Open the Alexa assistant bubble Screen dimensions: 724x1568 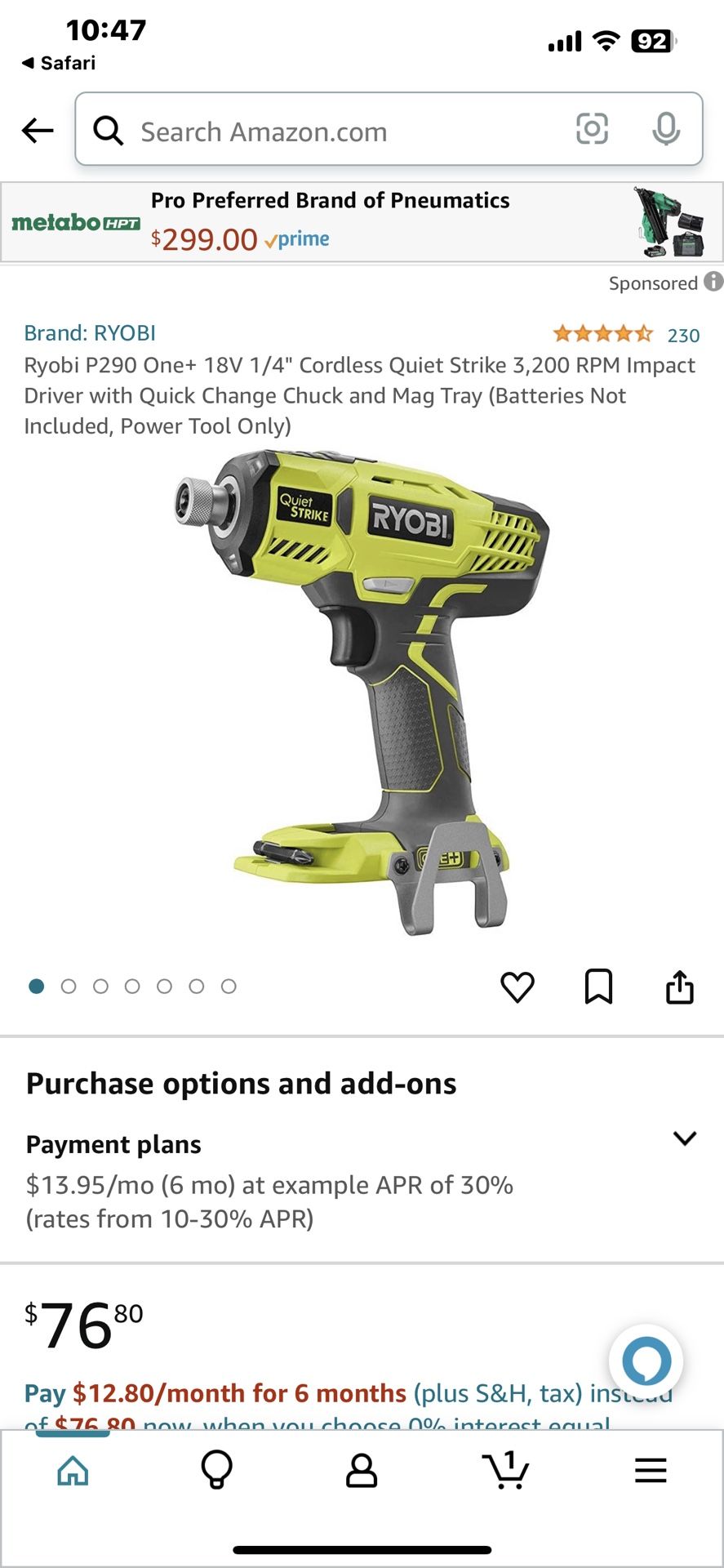coord(646,1361)
